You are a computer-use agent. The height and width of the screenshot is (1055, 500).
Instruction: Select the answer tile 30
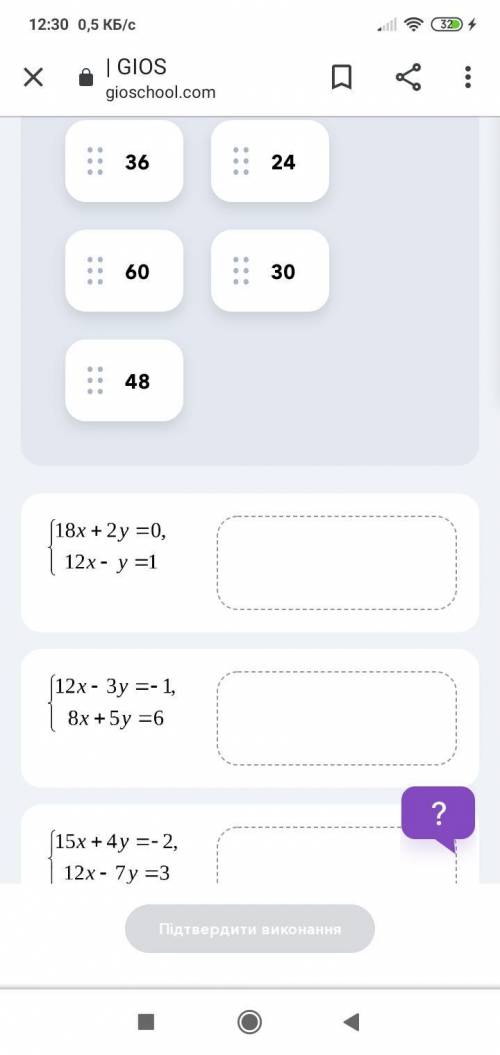[270, 271]
